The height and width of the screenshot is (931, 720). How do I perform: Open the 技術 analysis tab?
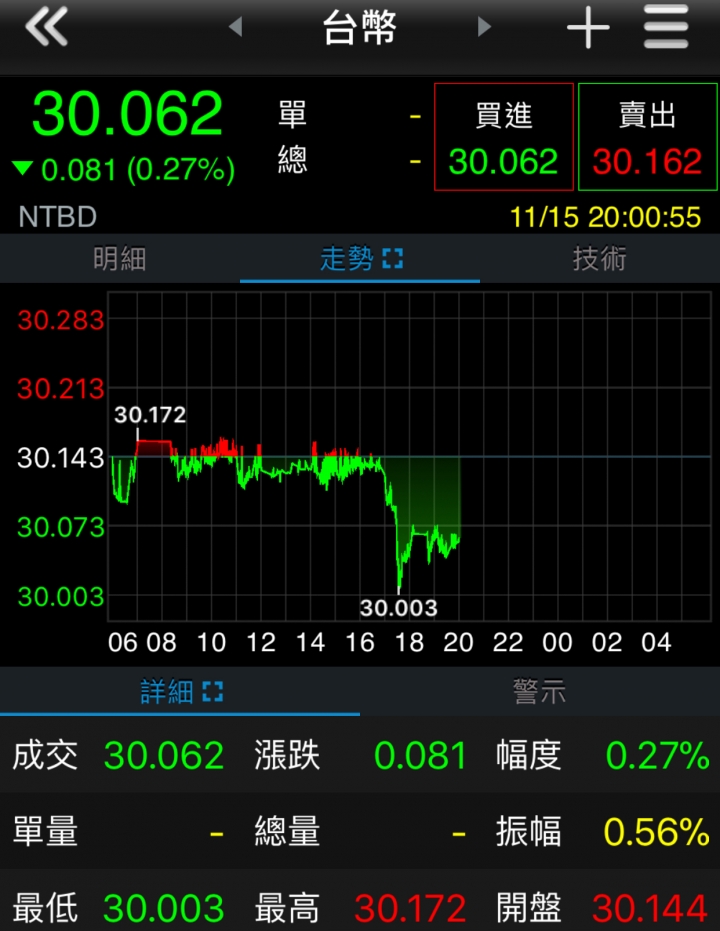coord(600,259)
